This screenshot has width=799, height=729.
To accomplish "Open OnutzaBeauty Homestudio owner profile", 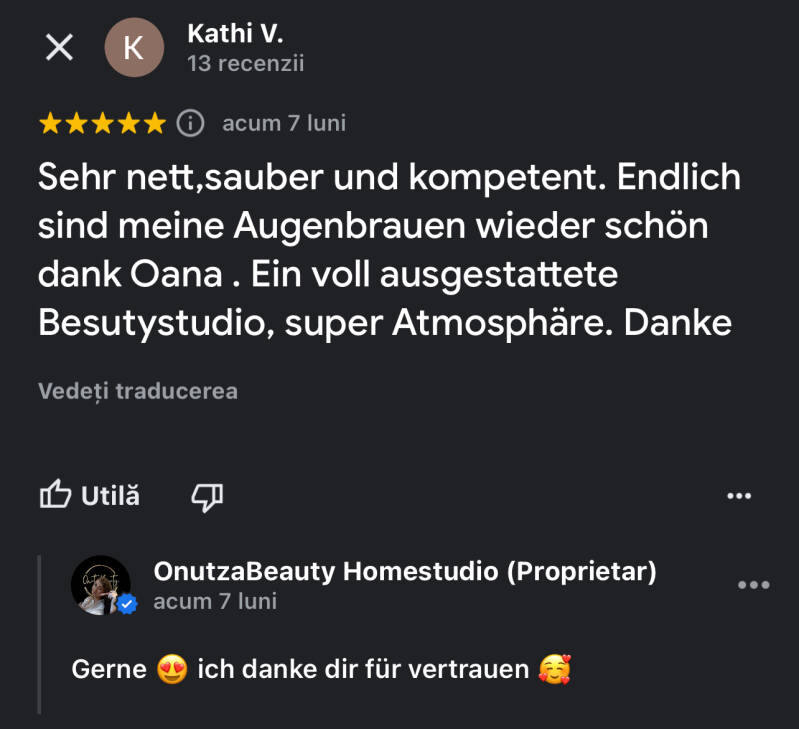I will (x=102, y=585).
